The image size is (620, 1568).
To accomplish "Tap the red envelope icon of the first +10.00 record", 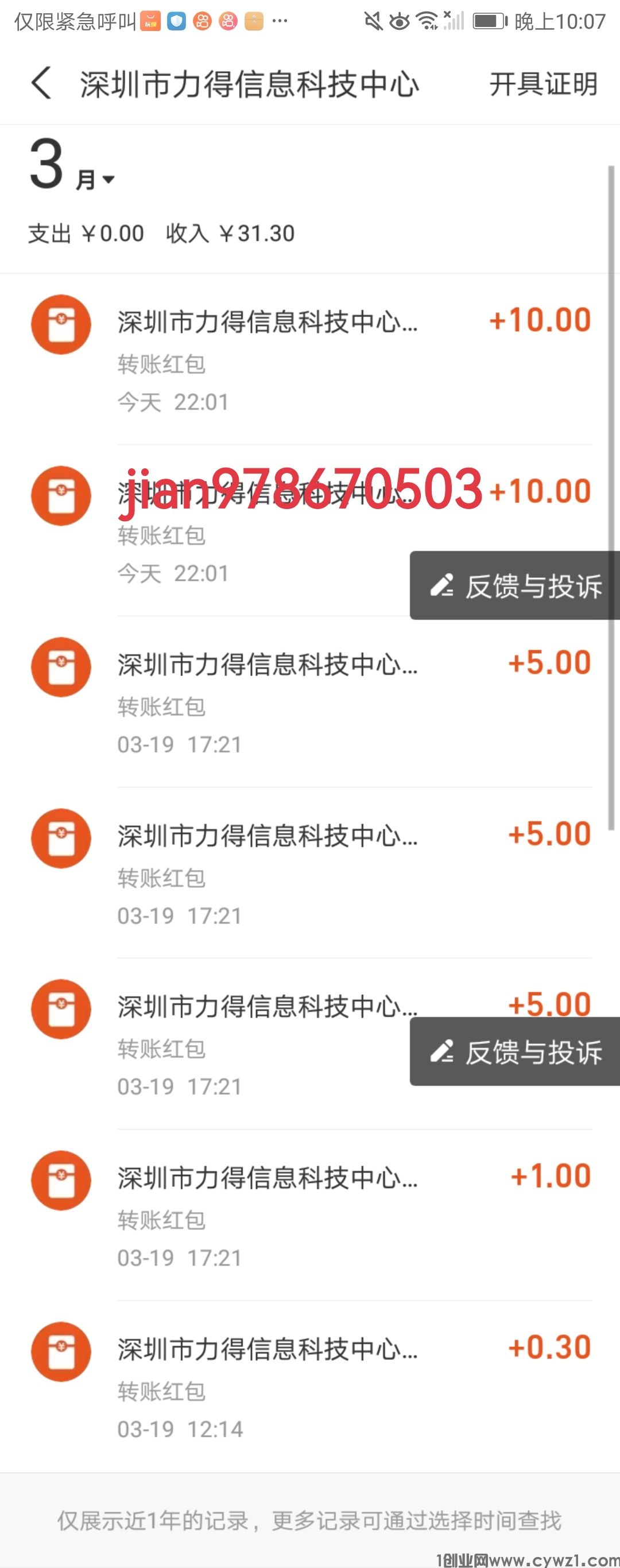I will (61, 324).
